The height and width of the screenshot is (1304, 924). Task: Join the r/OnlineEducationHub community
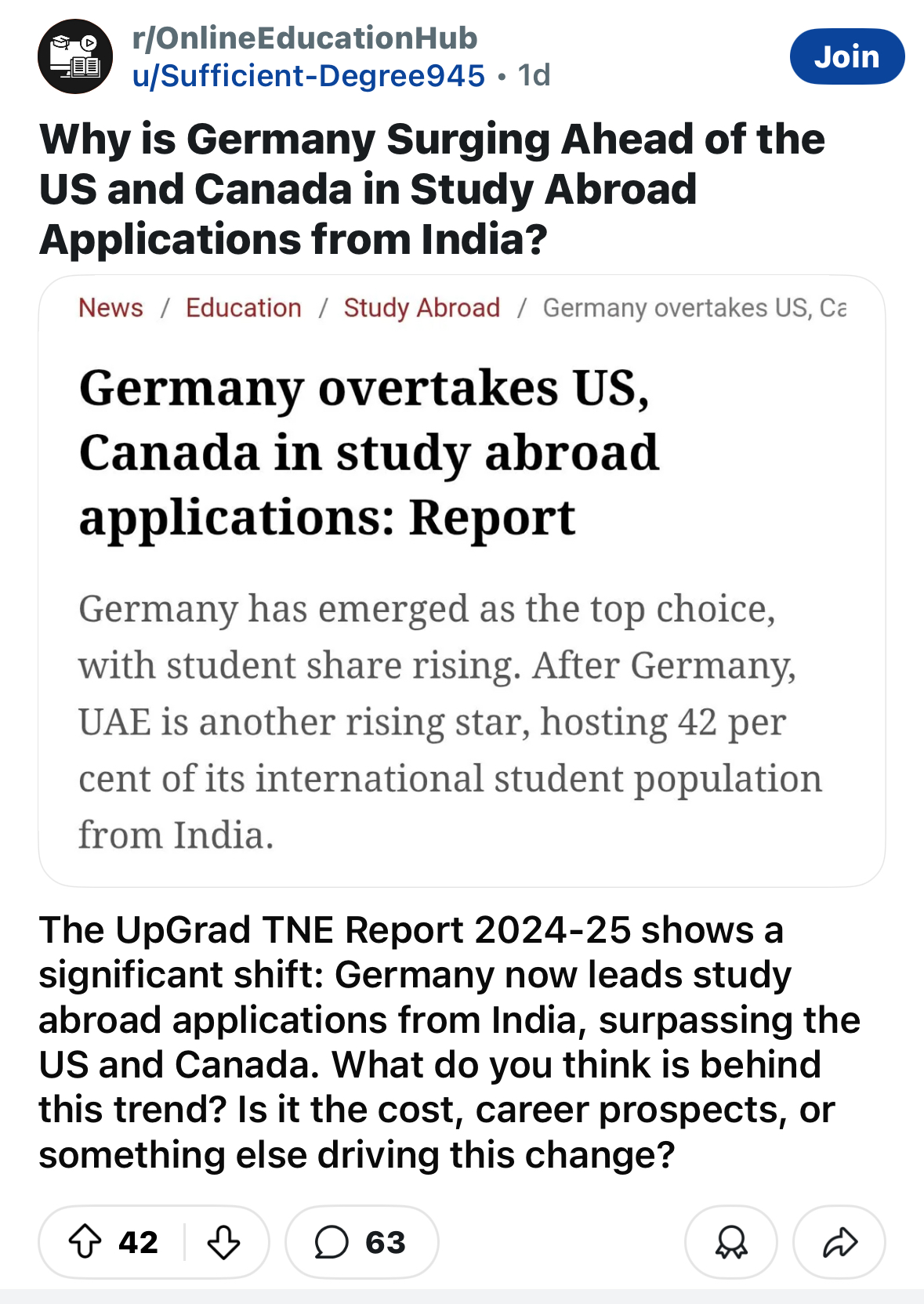coord(846,56)
